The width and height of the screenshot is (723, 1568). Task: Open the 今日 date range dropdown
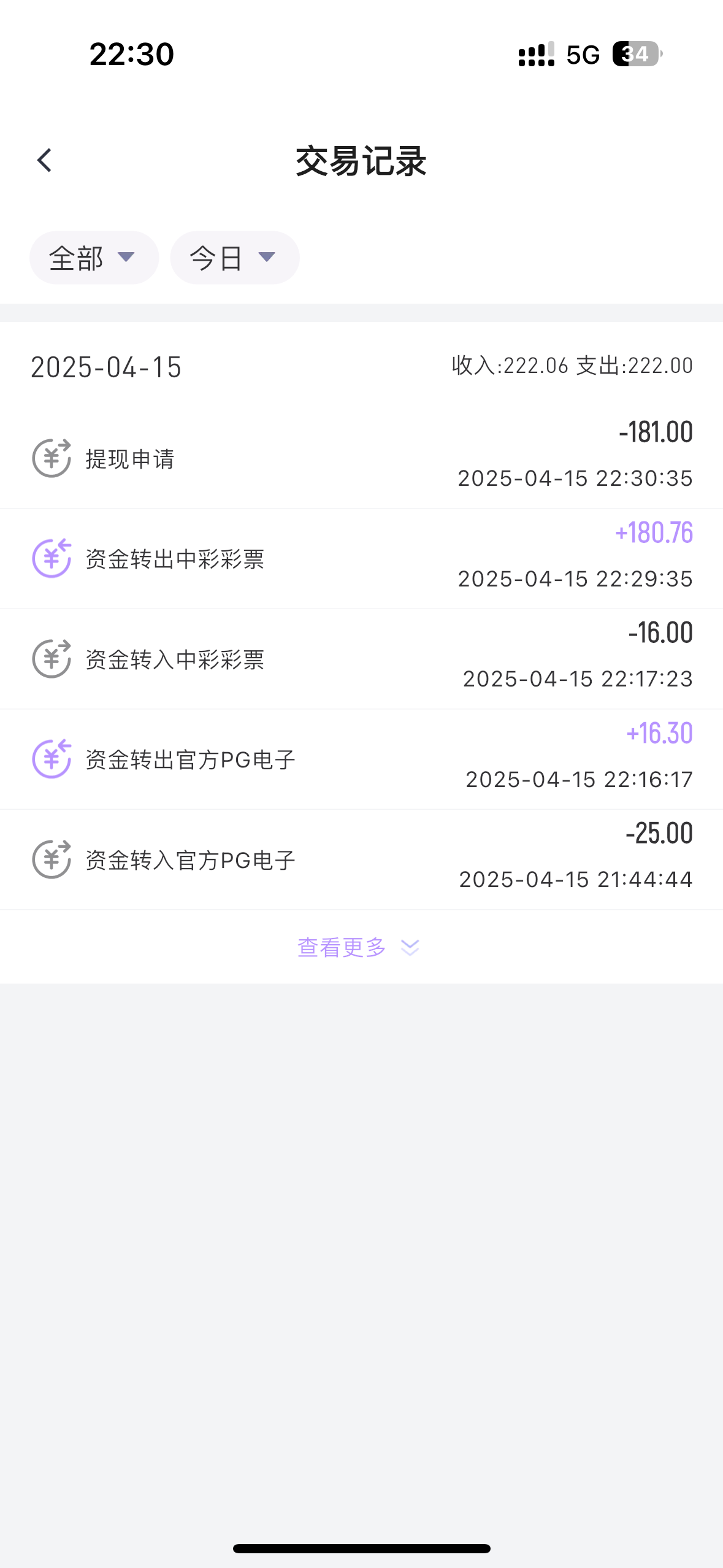[234, 258]
